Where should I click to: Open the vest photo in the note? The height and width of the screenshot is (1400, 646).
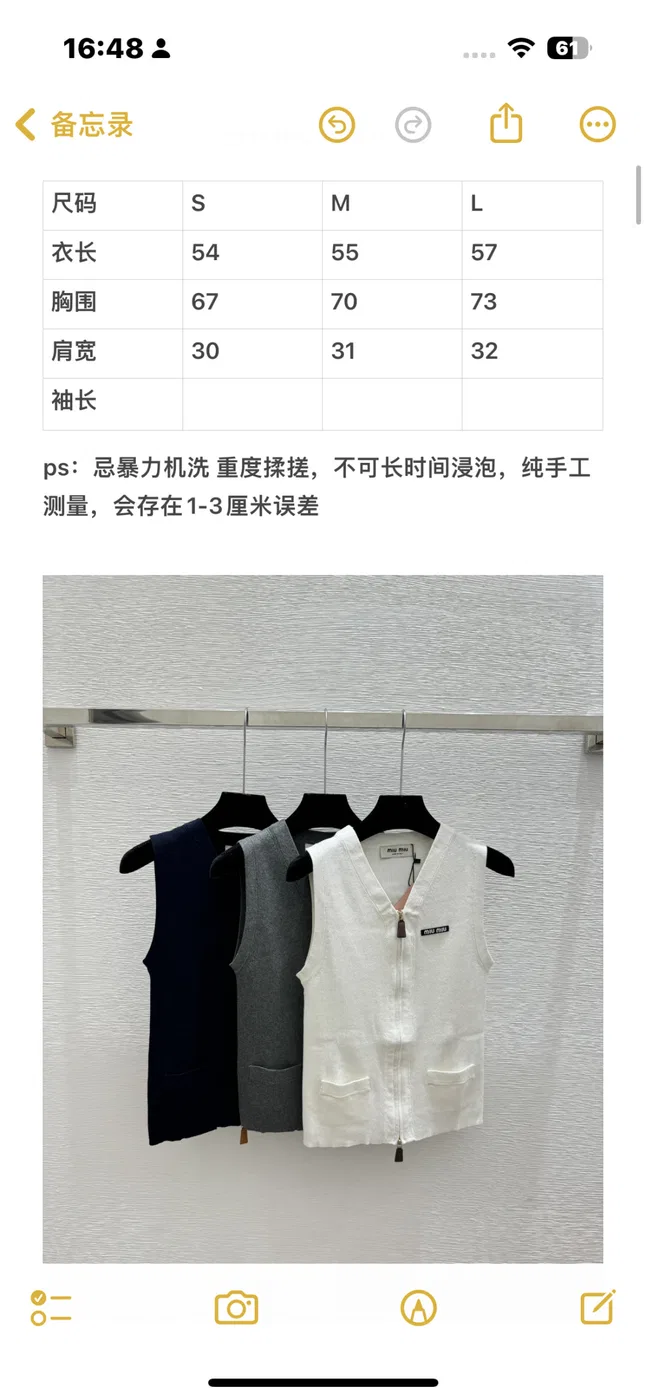(x=323, y=919)
